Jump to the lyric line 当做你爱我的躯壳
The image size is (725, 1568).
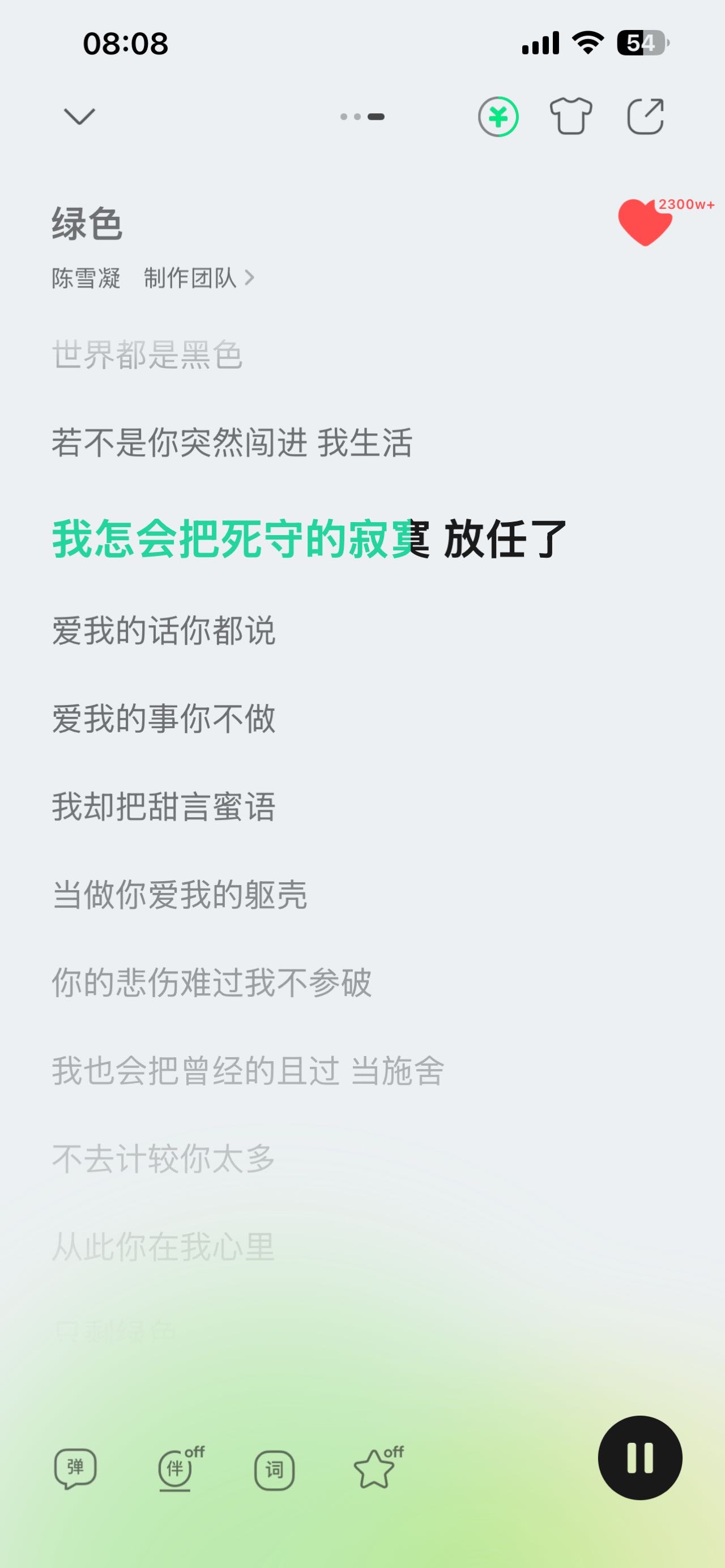pyautogui.click(x=180, y=894)
